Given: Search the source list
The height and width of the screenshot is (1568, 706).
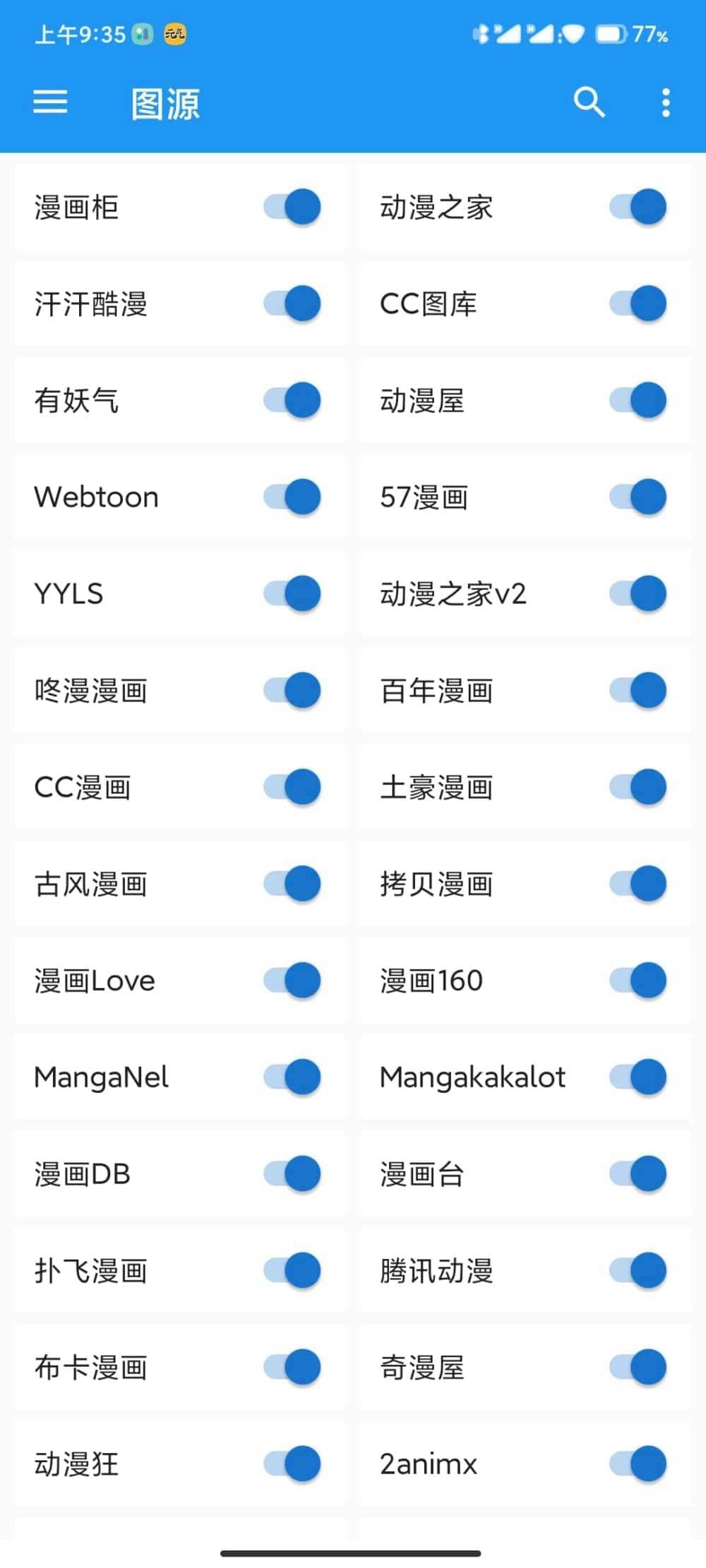Looking at the screenshot, I should (x=589, y=103).
